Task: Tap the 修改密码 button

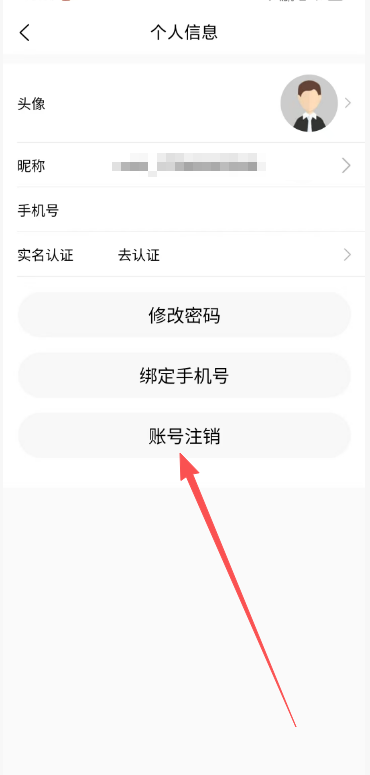Action: pyautogui.click(x=184, y=315)
